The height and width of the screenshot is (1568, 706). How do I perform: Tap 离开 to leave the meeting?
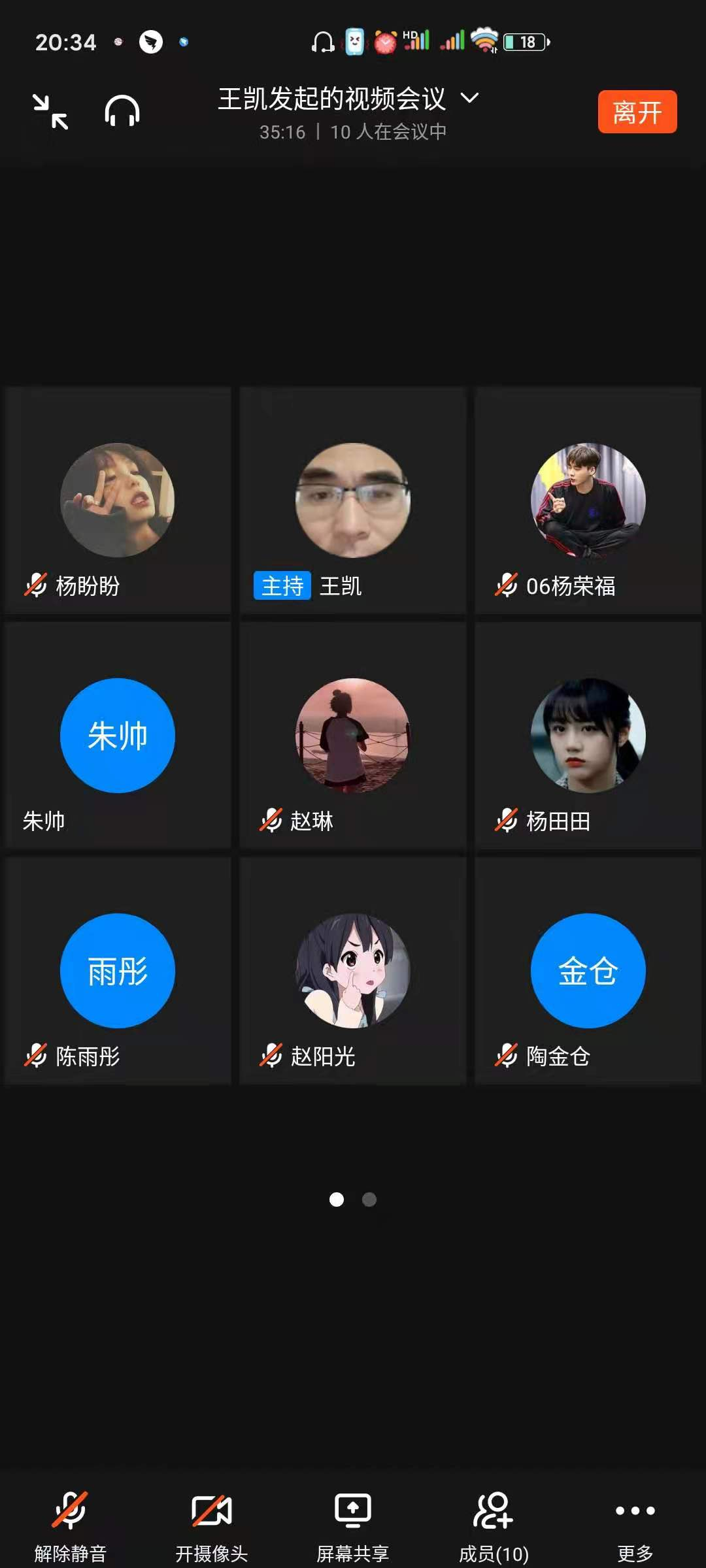(637, 112)
